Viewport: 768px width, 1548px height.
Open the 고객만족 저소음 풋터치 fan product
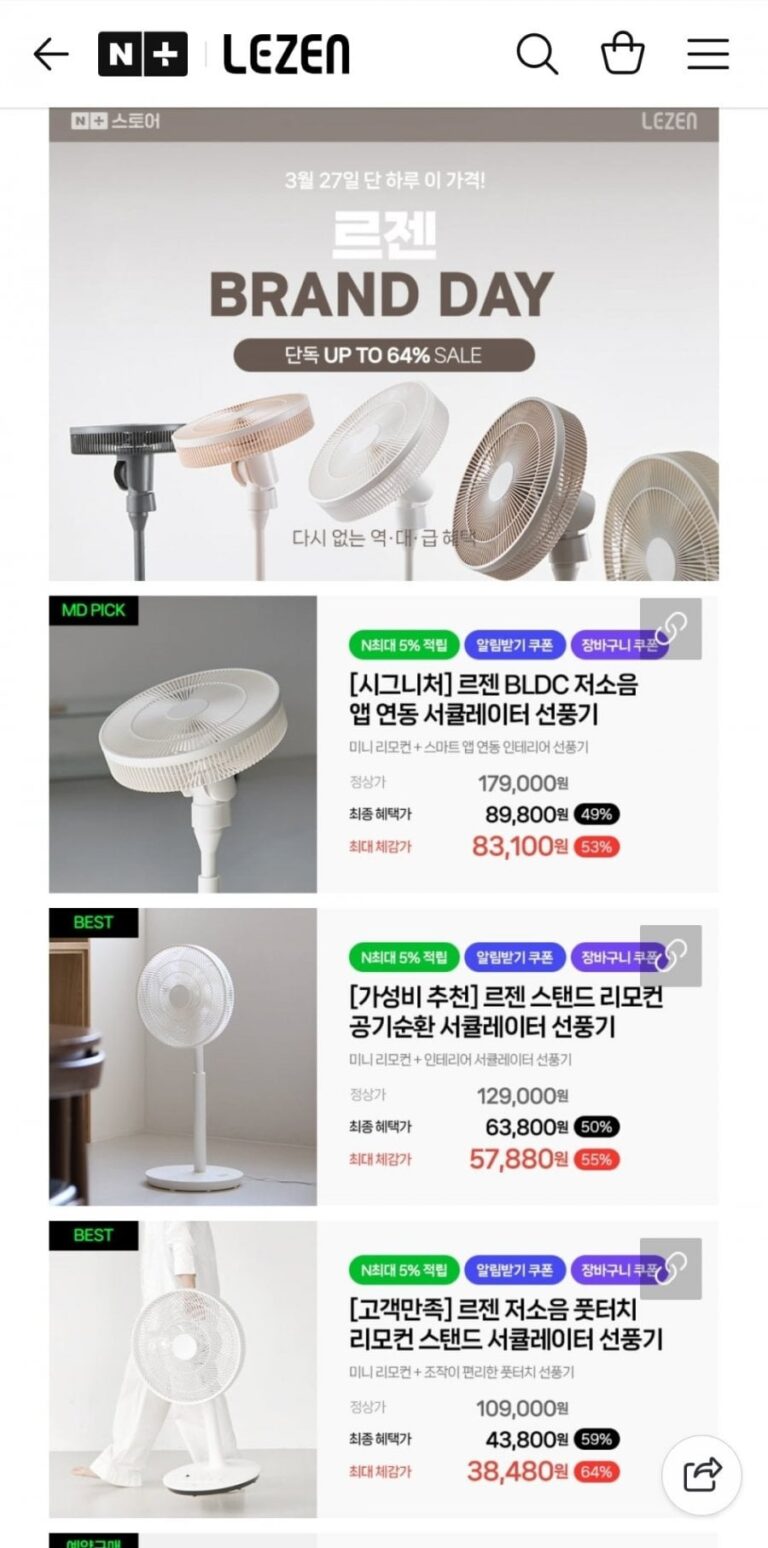click(505, 1324)
